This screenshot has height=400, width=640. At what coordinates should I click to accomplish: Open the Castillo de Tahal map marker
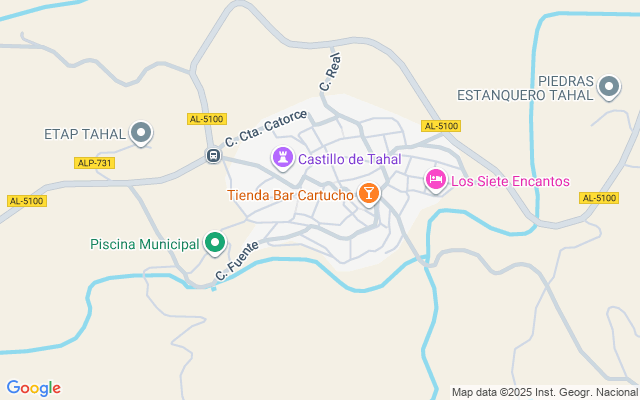pos(283,158)
